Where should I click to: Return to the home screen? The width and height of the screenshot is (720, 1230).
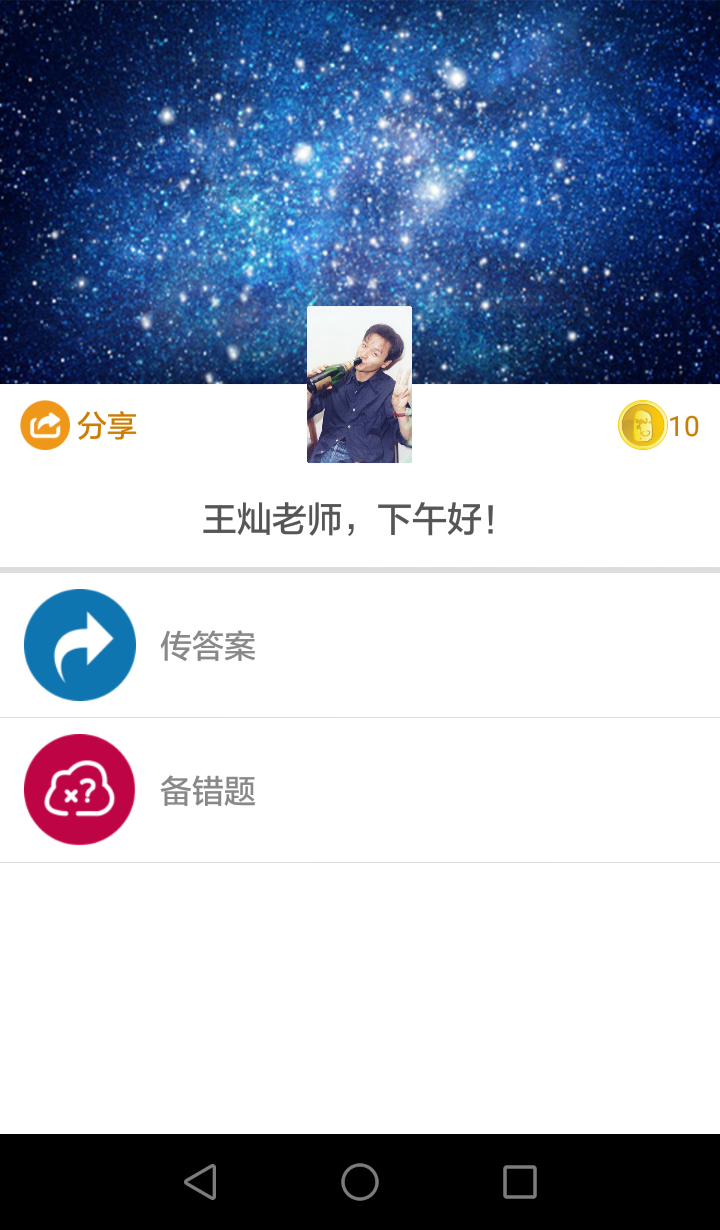[x=360, y=1182]
